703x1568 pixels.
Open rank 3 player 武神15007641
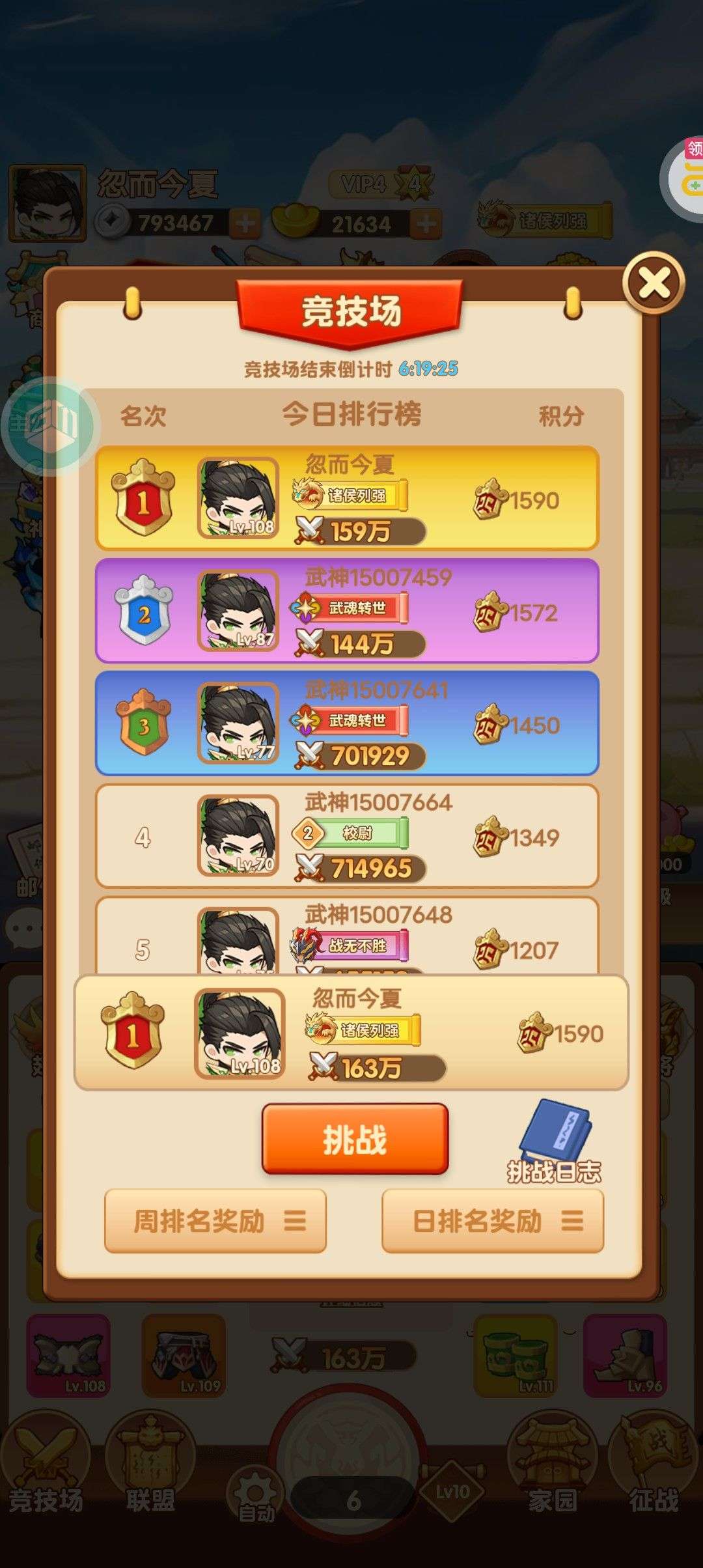[347, 723]
